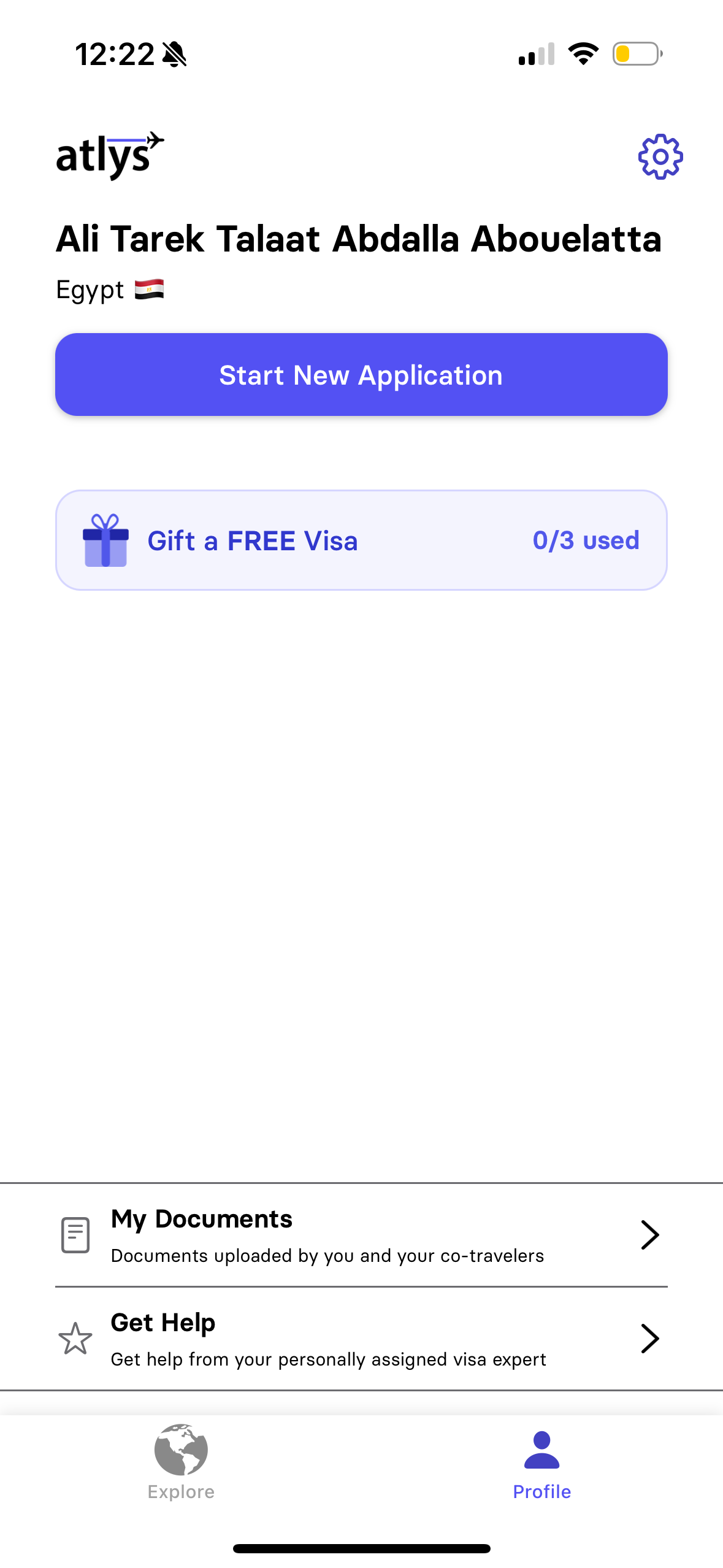Start a new visa application
723x1568 pixels.
point(361,375)
